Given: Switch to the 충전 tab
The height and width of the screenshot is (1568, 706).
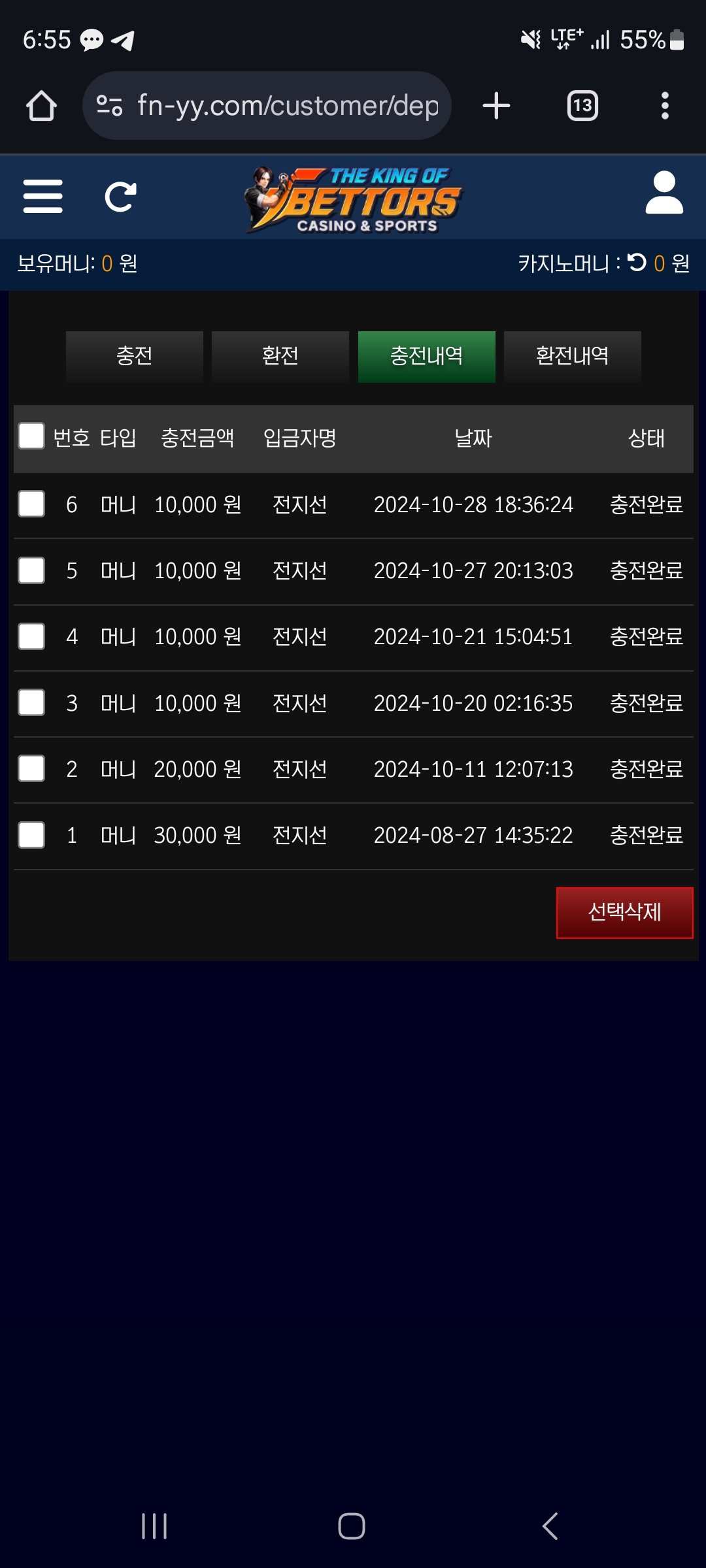Looking at the screenshot, I should (x=134, y=356).
